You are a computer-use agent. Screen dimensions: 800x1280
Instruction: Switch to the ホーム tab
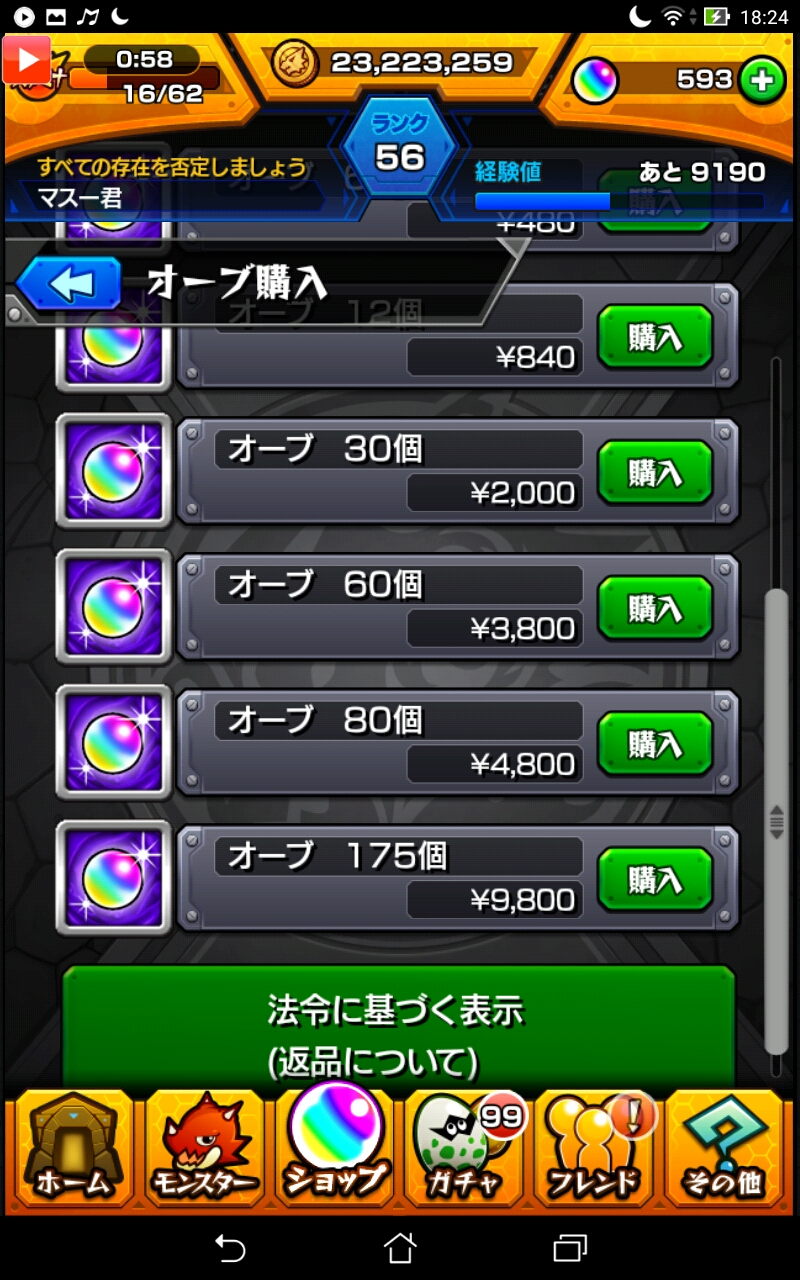72,1150
